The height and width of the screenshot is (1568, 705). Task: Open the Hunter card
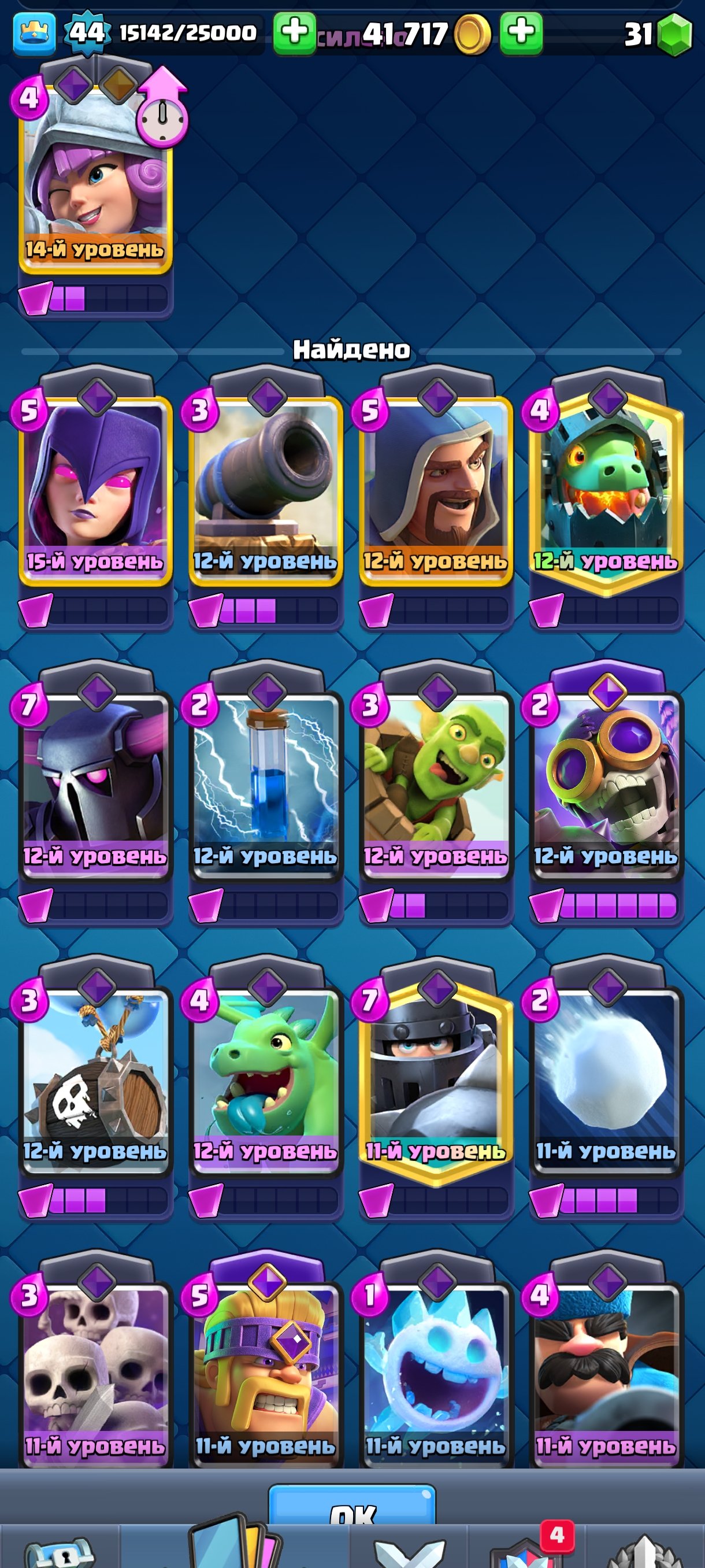pyautogui.click(x=606, y=1370)
